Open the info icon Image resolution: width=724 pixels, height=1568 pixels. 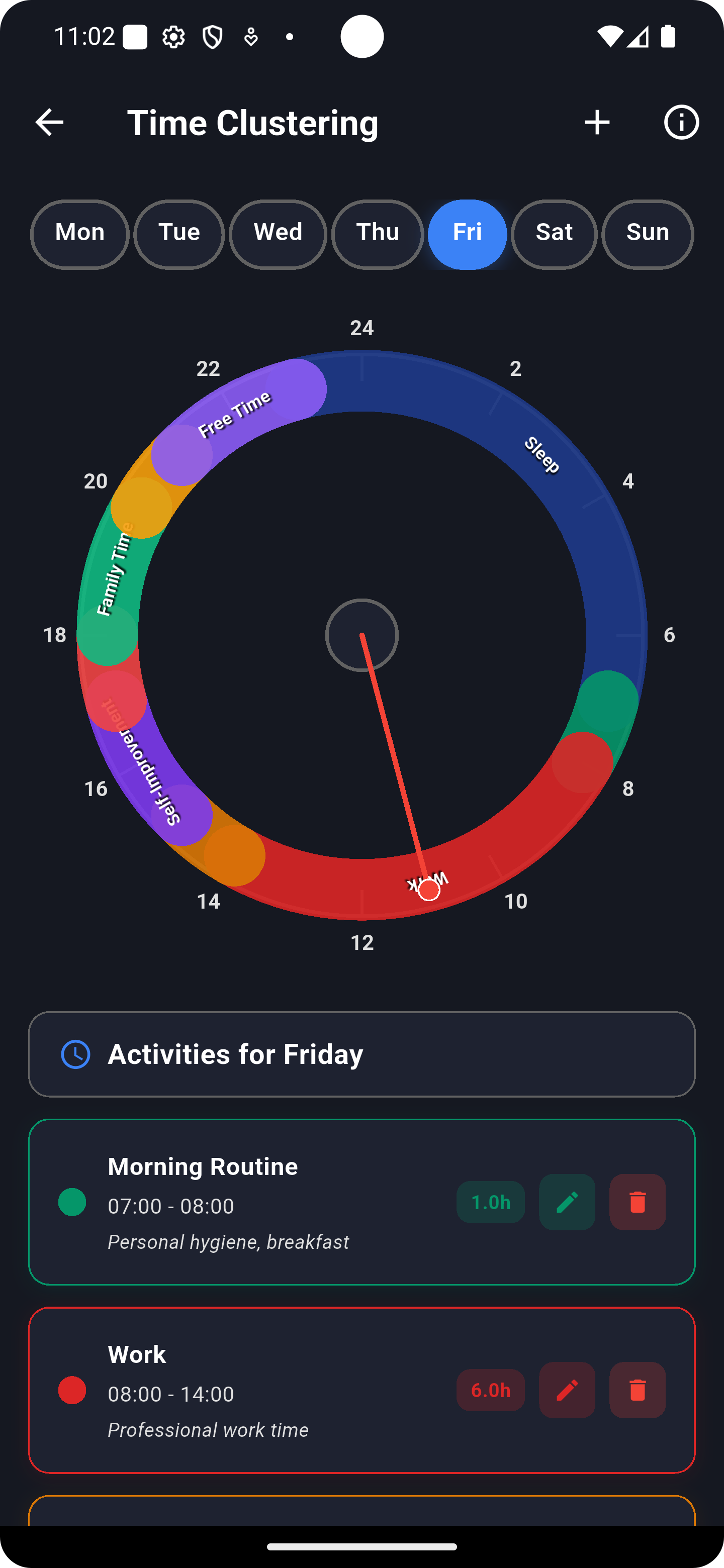pos(681,122)
